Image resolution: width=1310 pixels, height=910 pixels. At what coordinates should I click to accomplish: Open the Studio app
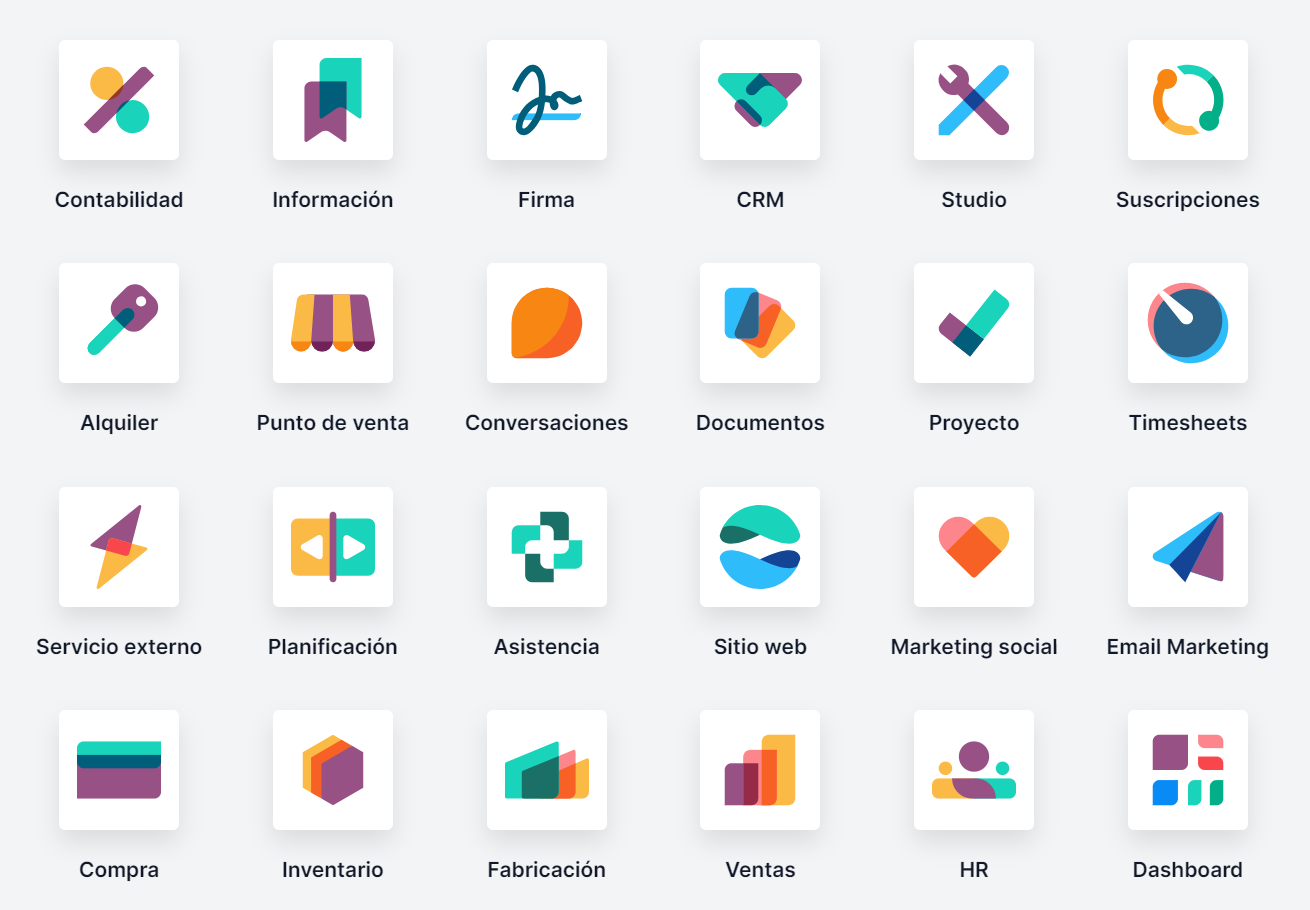[x=974, y=100]
